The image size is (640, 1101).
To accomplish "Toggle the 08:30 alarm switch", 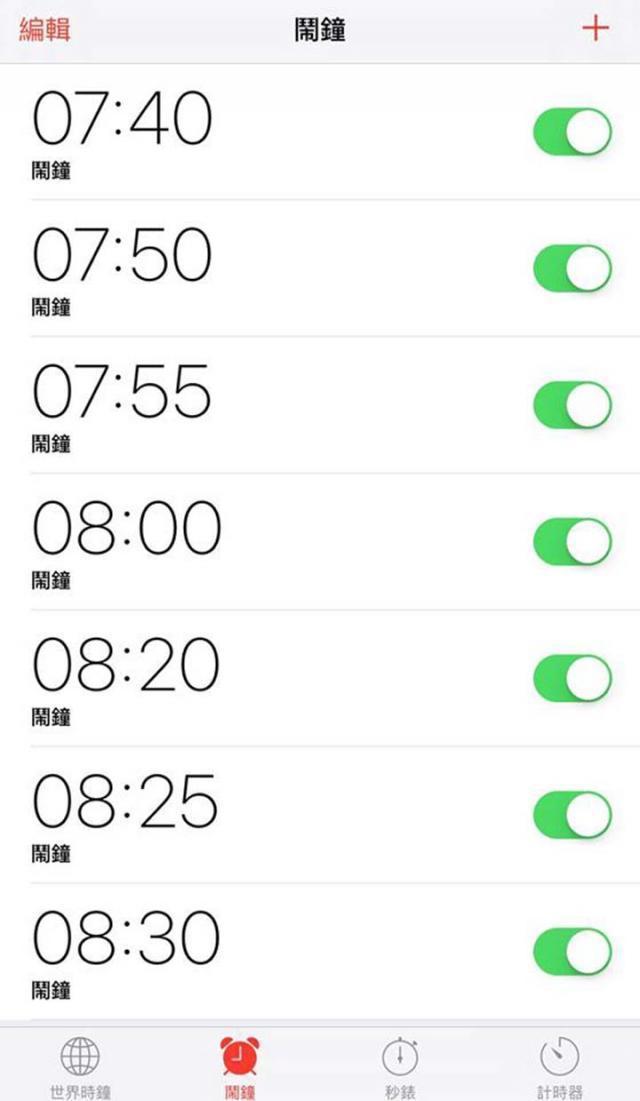I will click(x=573, y=951).
